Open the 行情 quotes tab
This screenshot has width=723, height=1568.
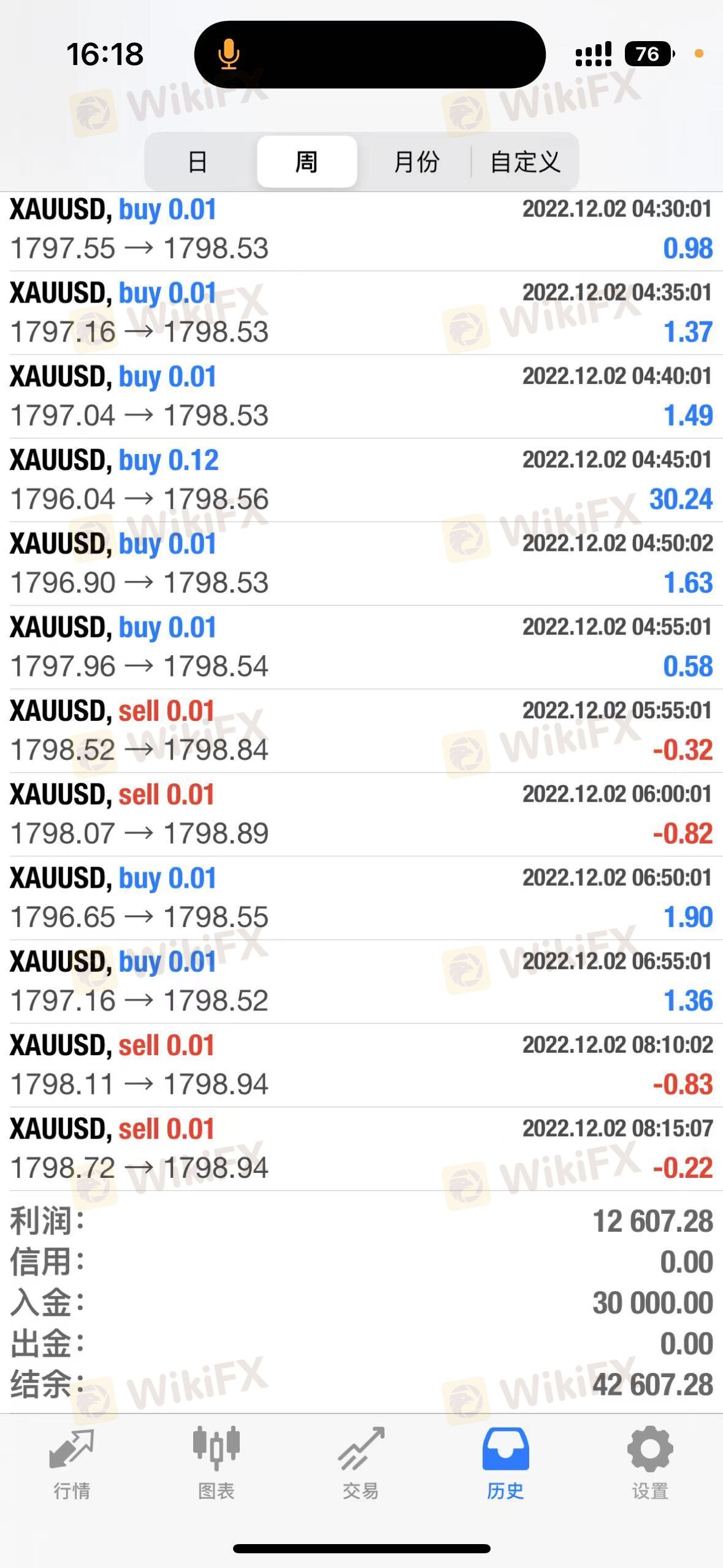(72, 1464)
